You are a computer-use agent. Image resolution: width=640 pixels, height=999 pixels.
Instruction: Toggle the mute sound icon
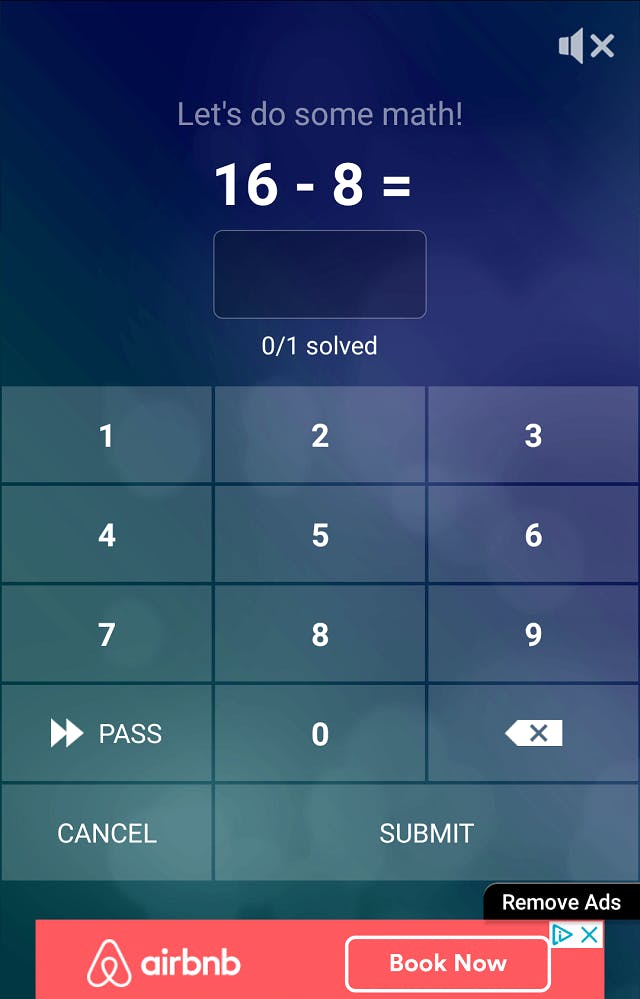(x=585, y=46)
